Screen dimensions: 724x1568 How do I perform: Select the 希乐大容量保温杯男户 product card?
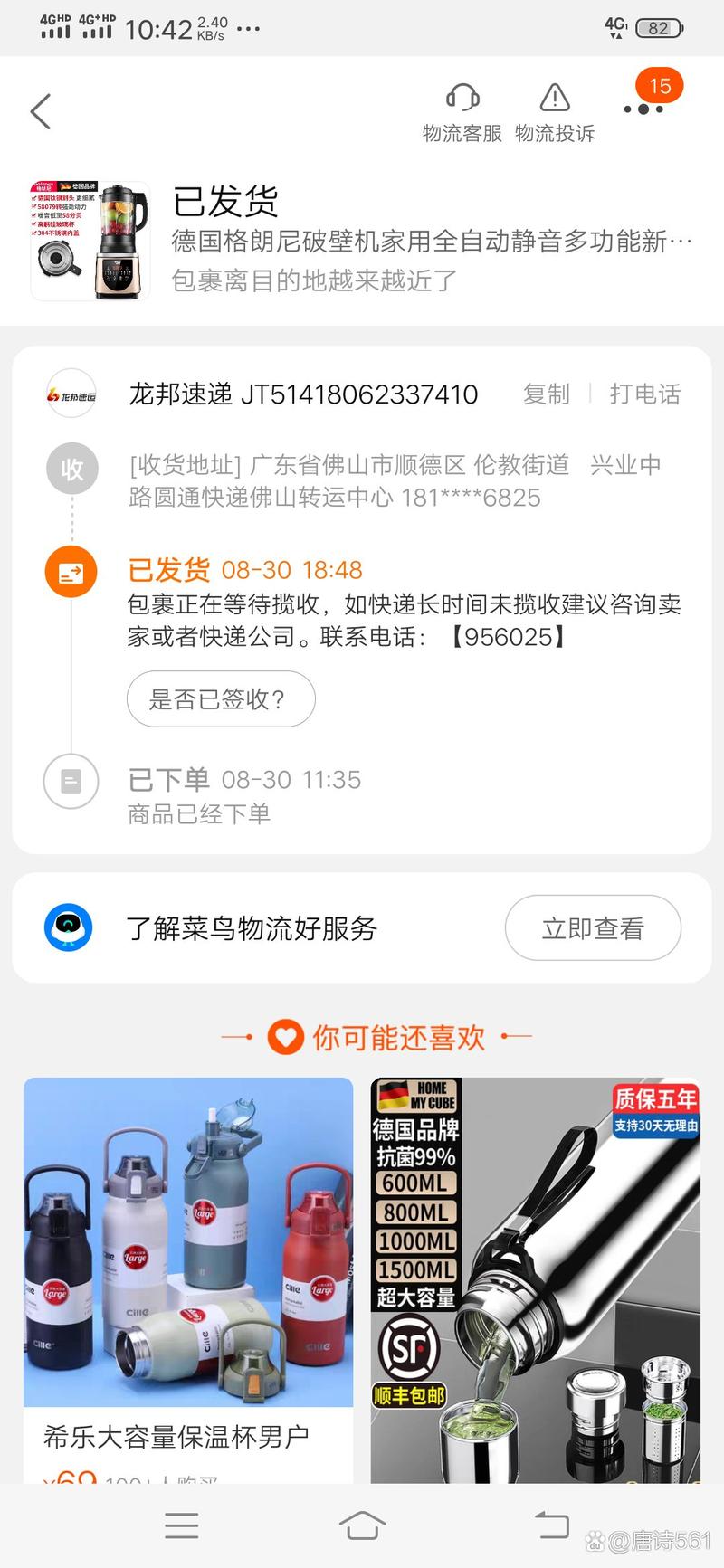click(x=188, y=1267)
